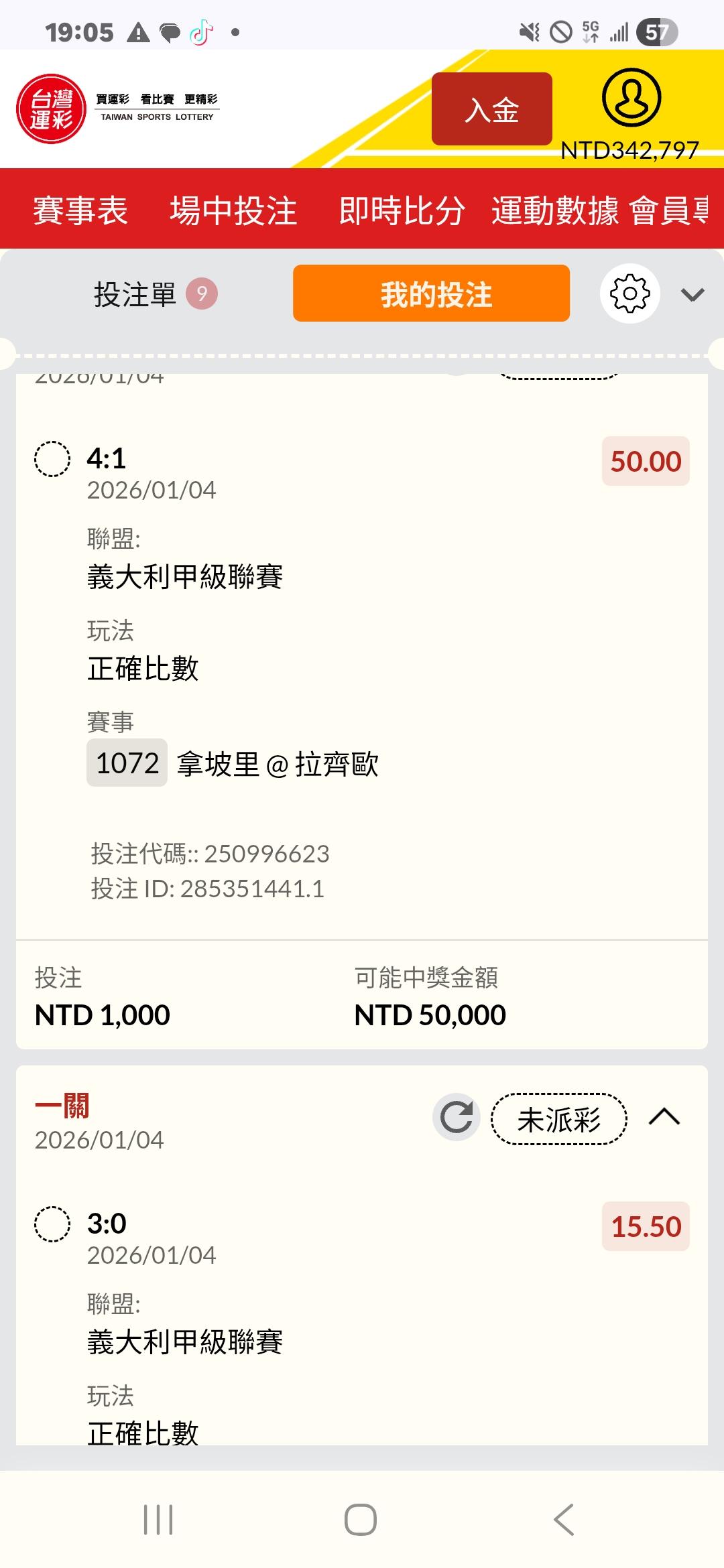
Task: Open bet settings gear icon
Action: 629,294
